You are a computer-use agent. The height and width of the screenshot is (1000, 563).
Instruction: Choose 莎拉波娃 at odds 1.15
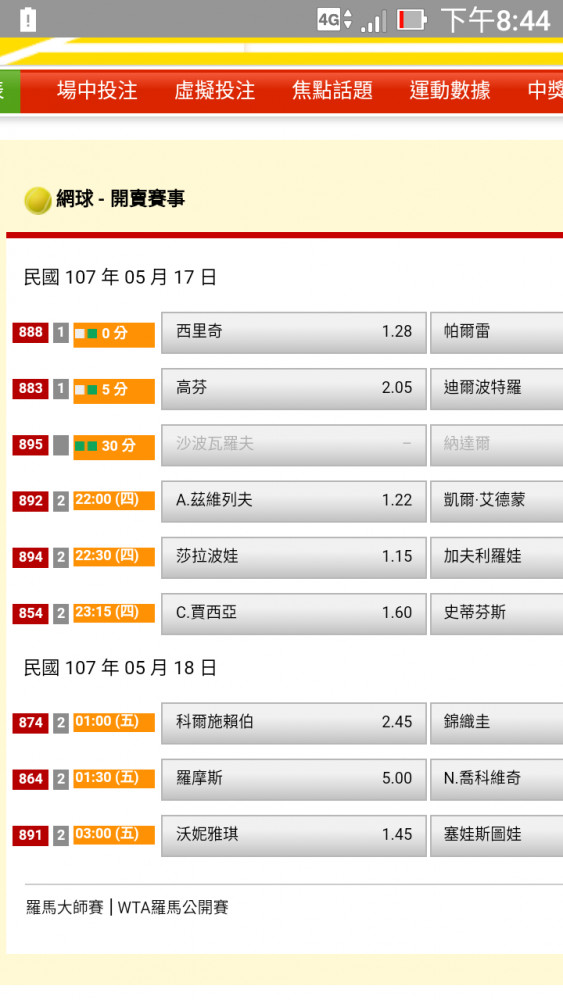click(x=293, y=557)
